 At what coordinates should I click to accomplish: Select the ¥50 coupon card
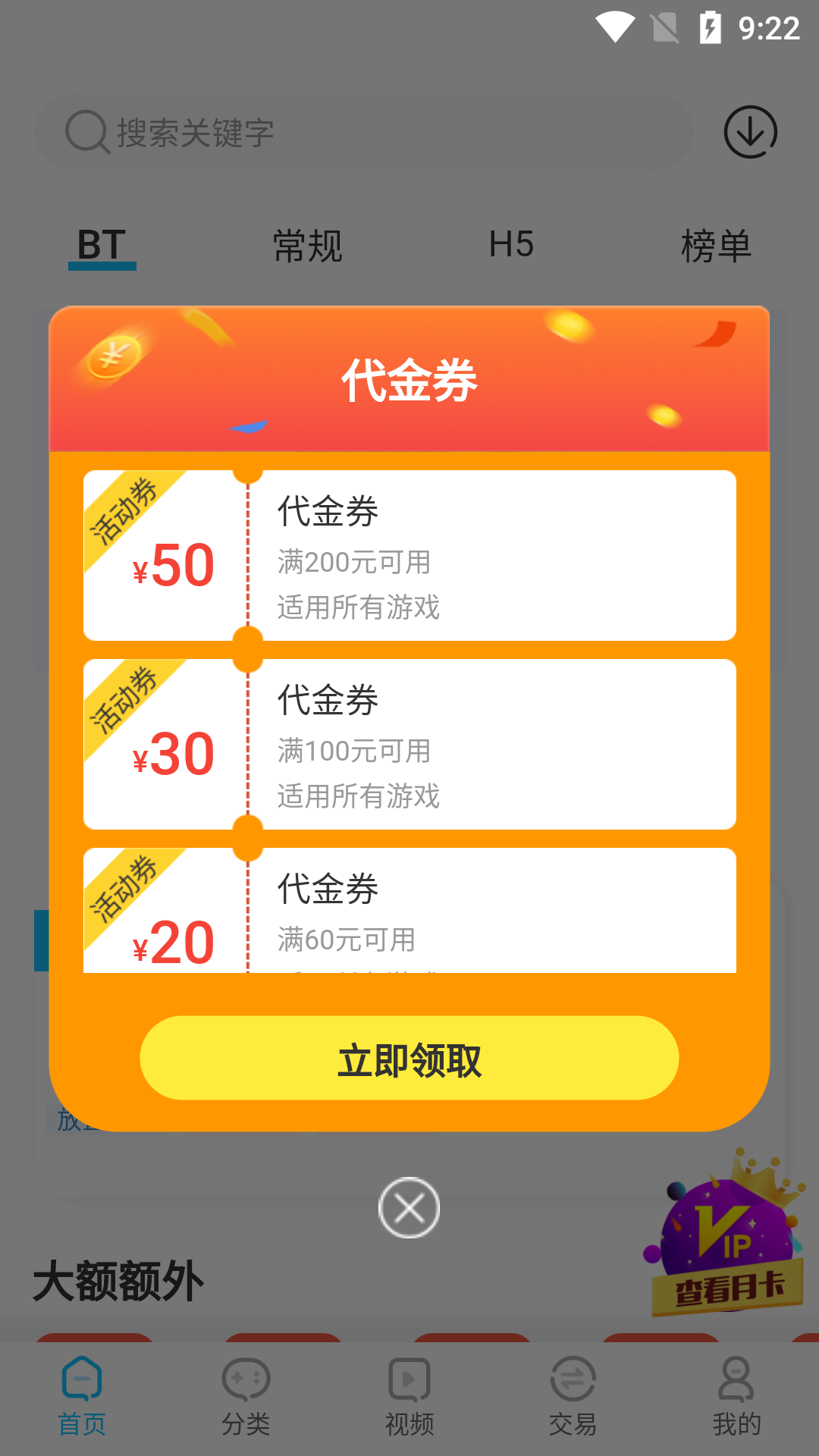(409, 556)
